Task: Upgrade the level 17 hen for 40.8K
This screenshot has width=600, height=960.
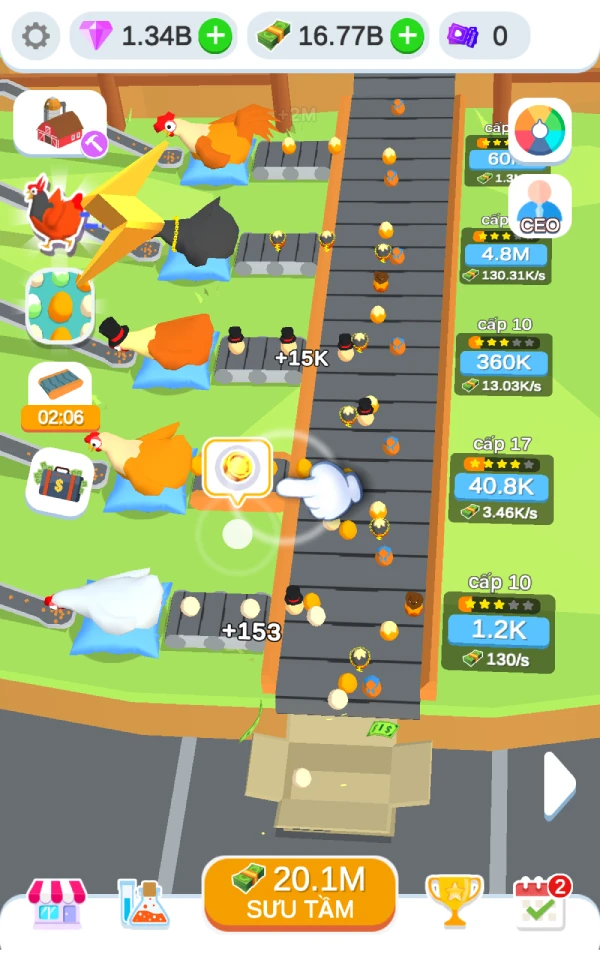Action: (501, 486)
